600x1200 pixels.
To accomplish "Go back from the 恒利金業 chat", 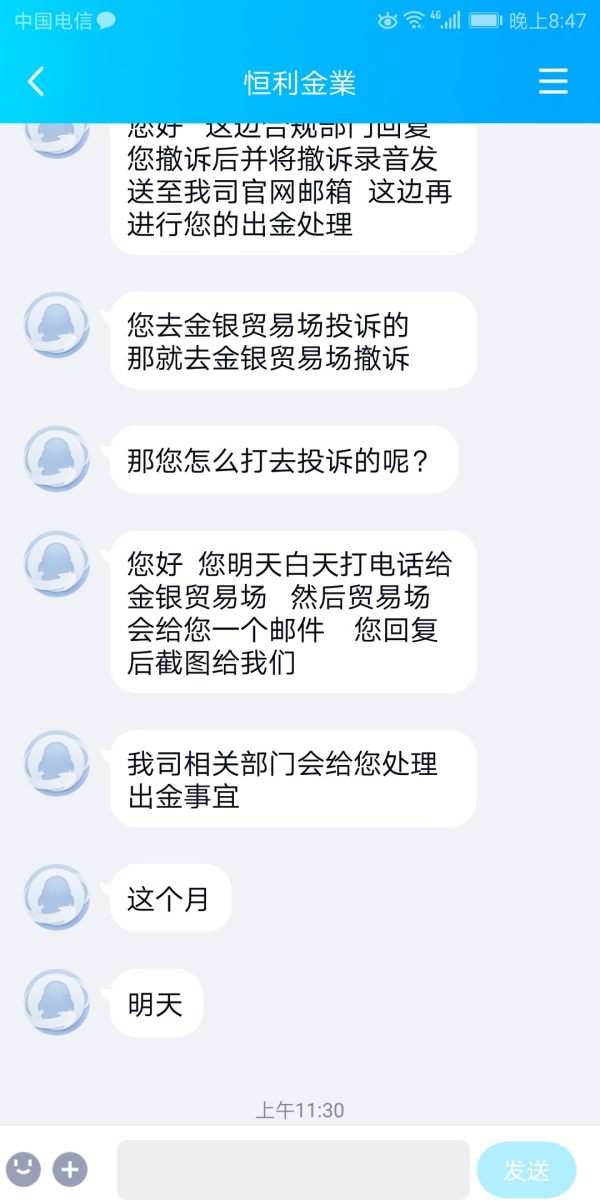I will 36,82.
